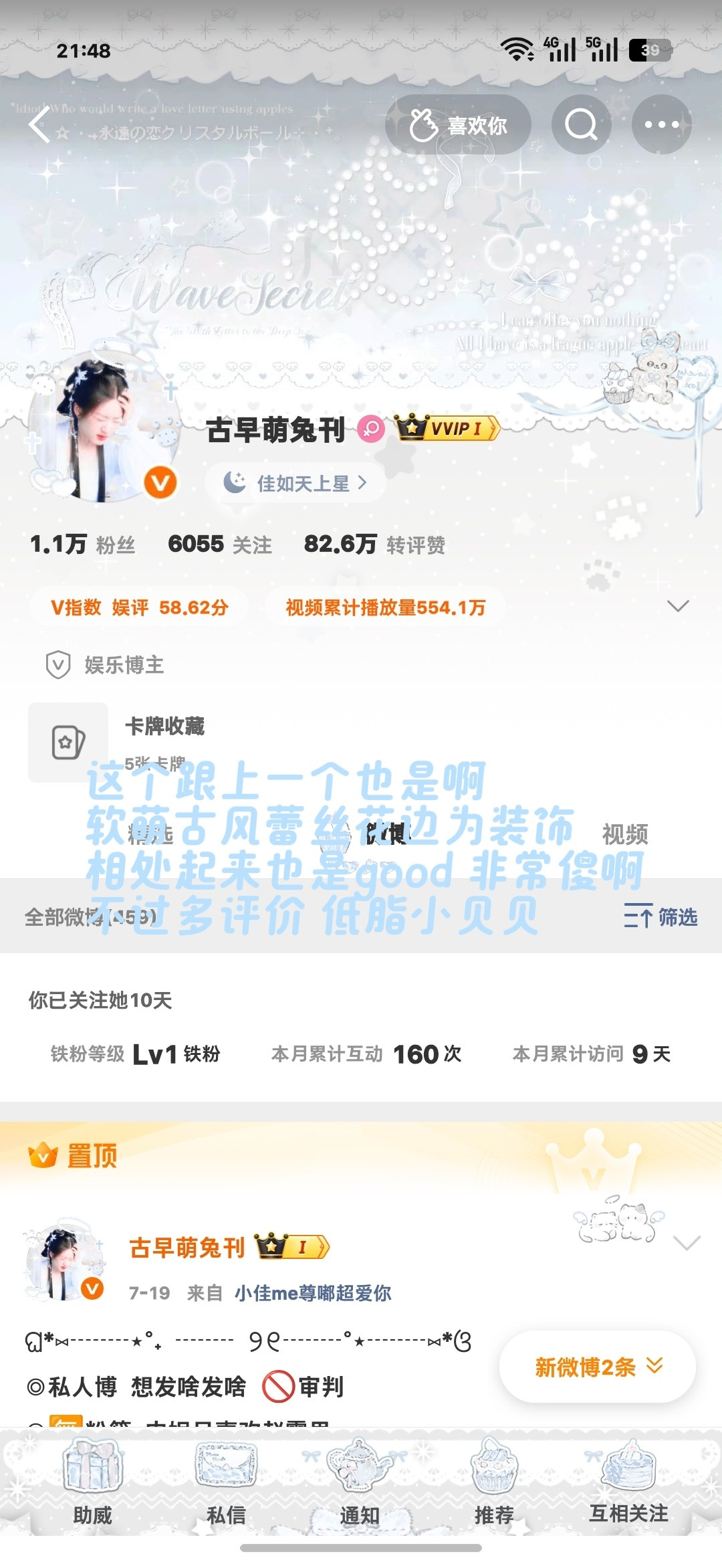
Task: Go back using the top-left arrow
Action: [40, 125]
